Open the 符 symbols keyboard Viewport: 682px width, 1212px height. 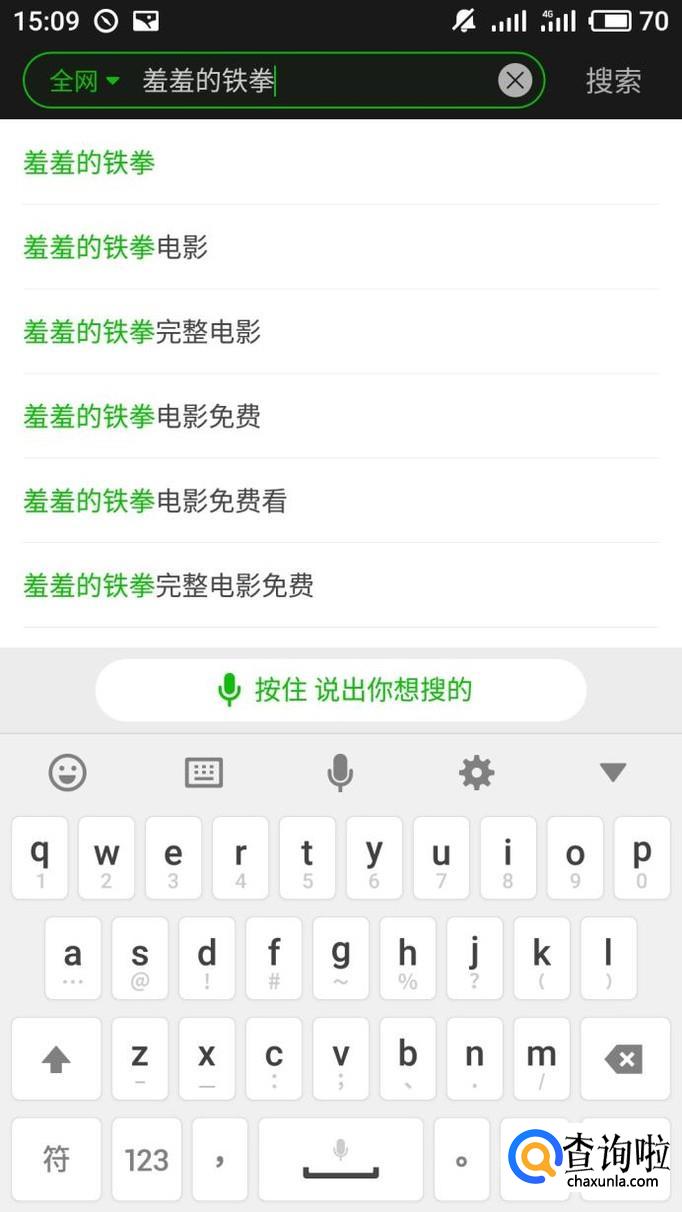pos(56,1160)
